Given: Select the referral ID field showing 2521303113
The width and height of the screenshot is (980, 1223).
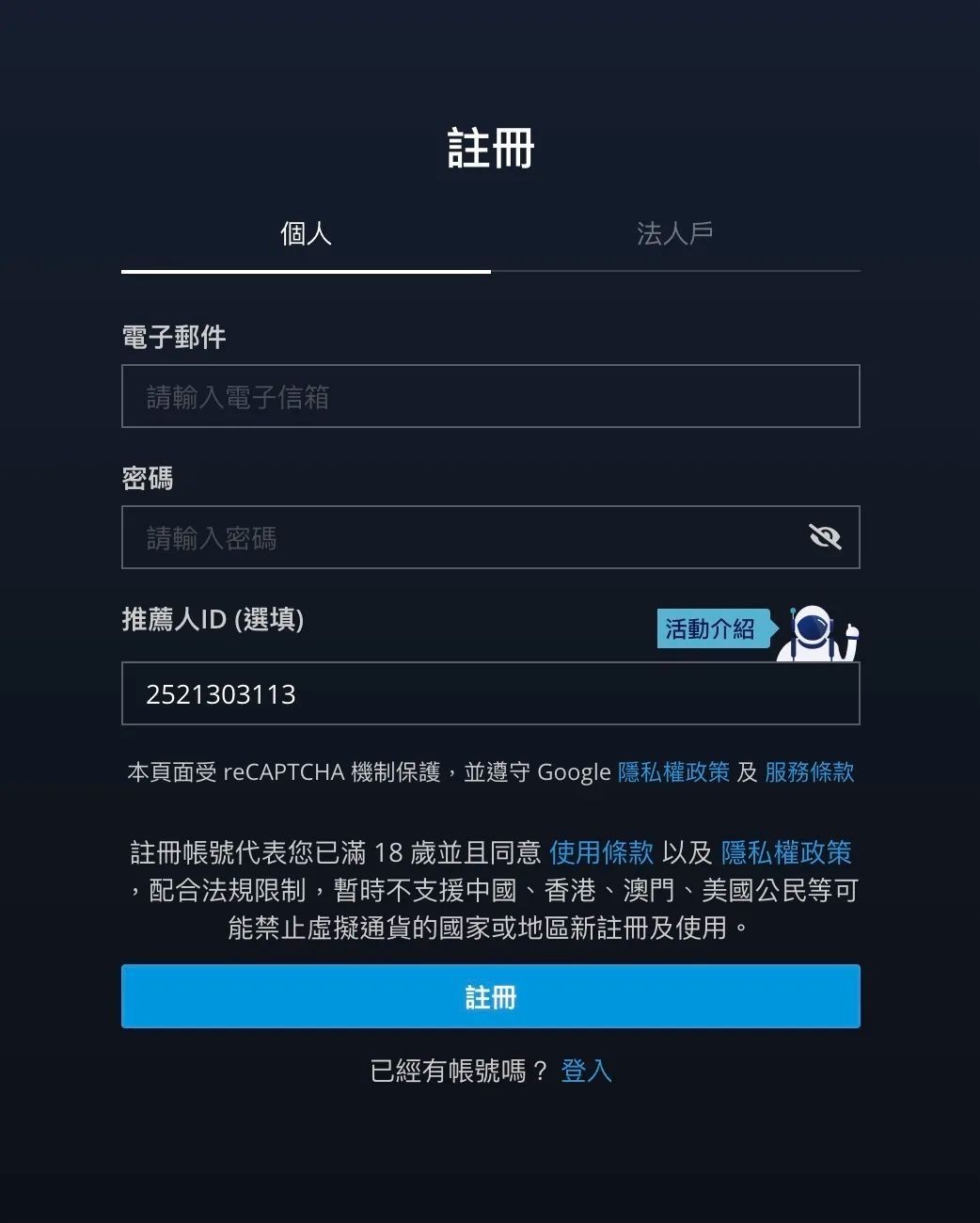Looking at the screenshot, I should coord(490,693).
